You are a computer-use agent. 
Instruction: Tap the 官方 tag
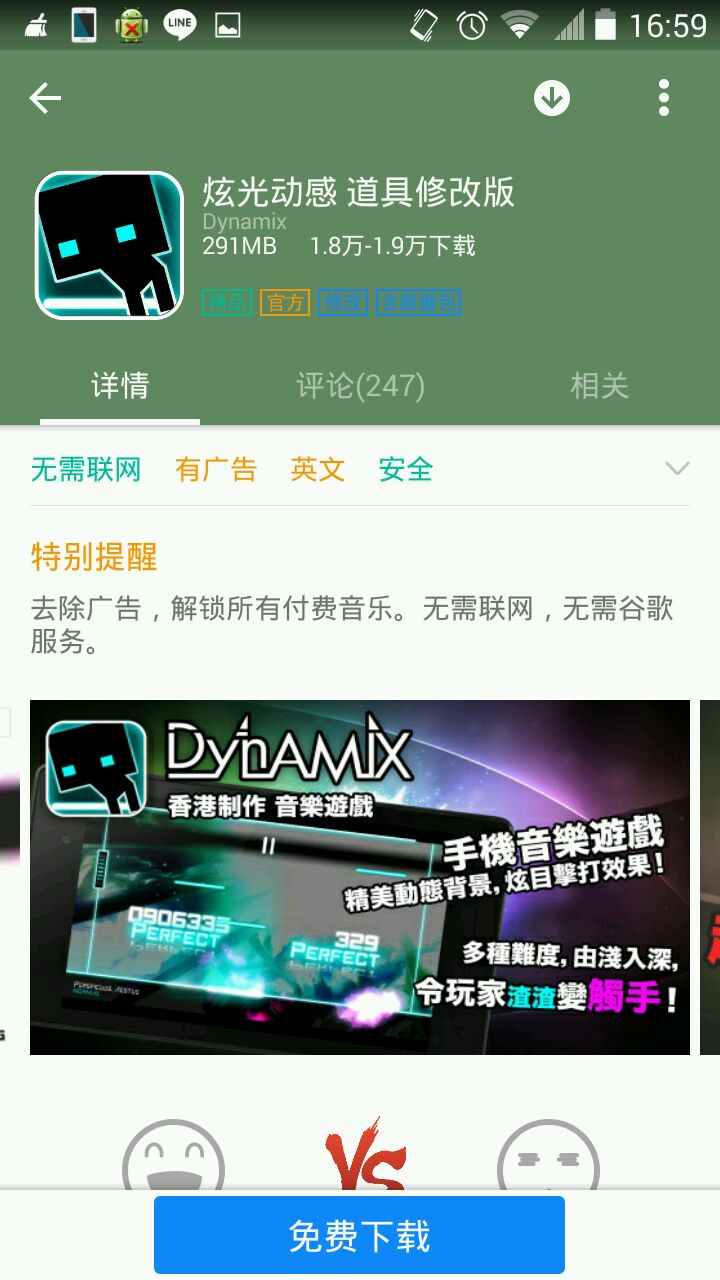(285, 303)
